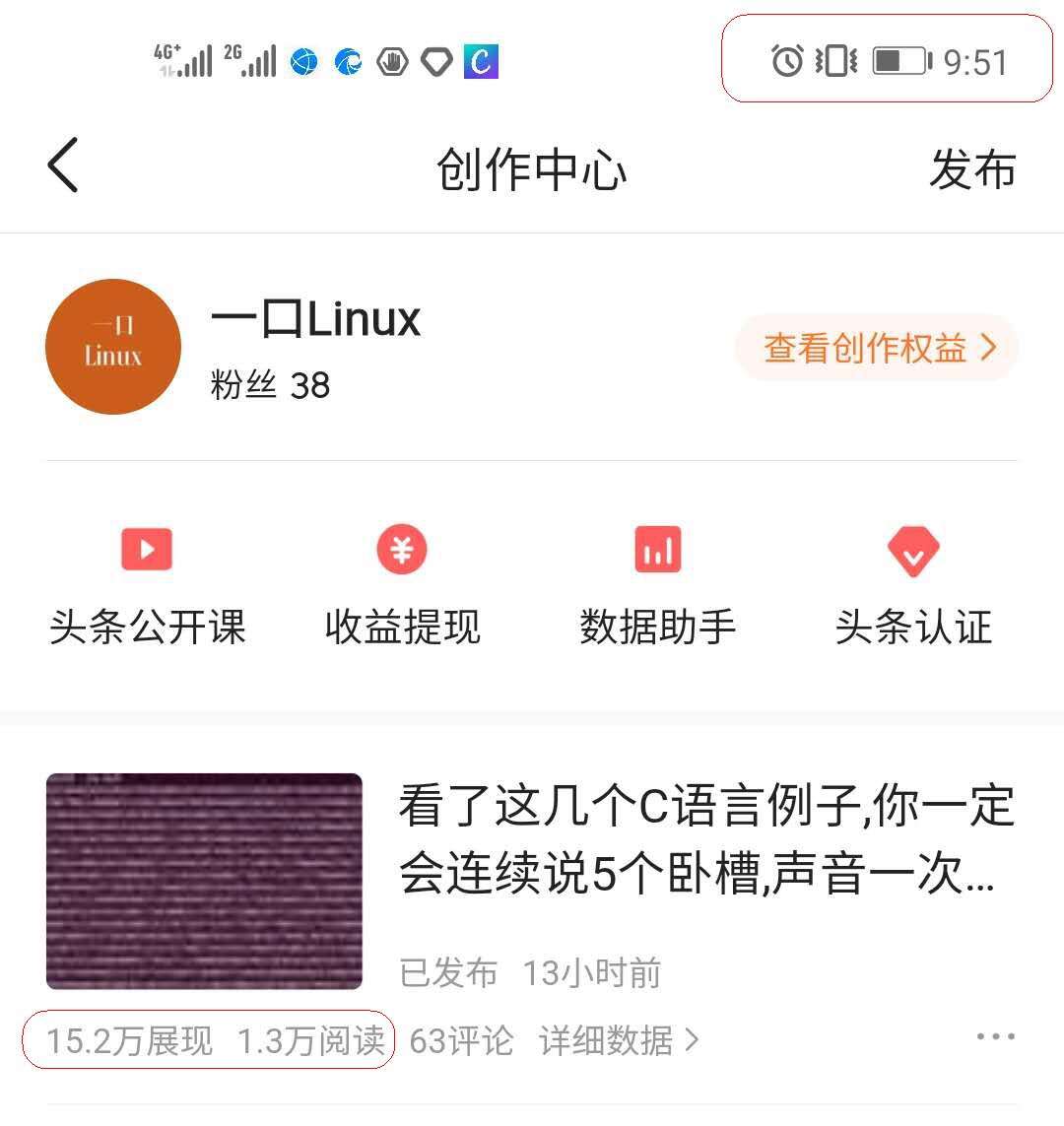Tap 发布 to publish new content
Screen dimensions: 1064x1126
(971, 169)
